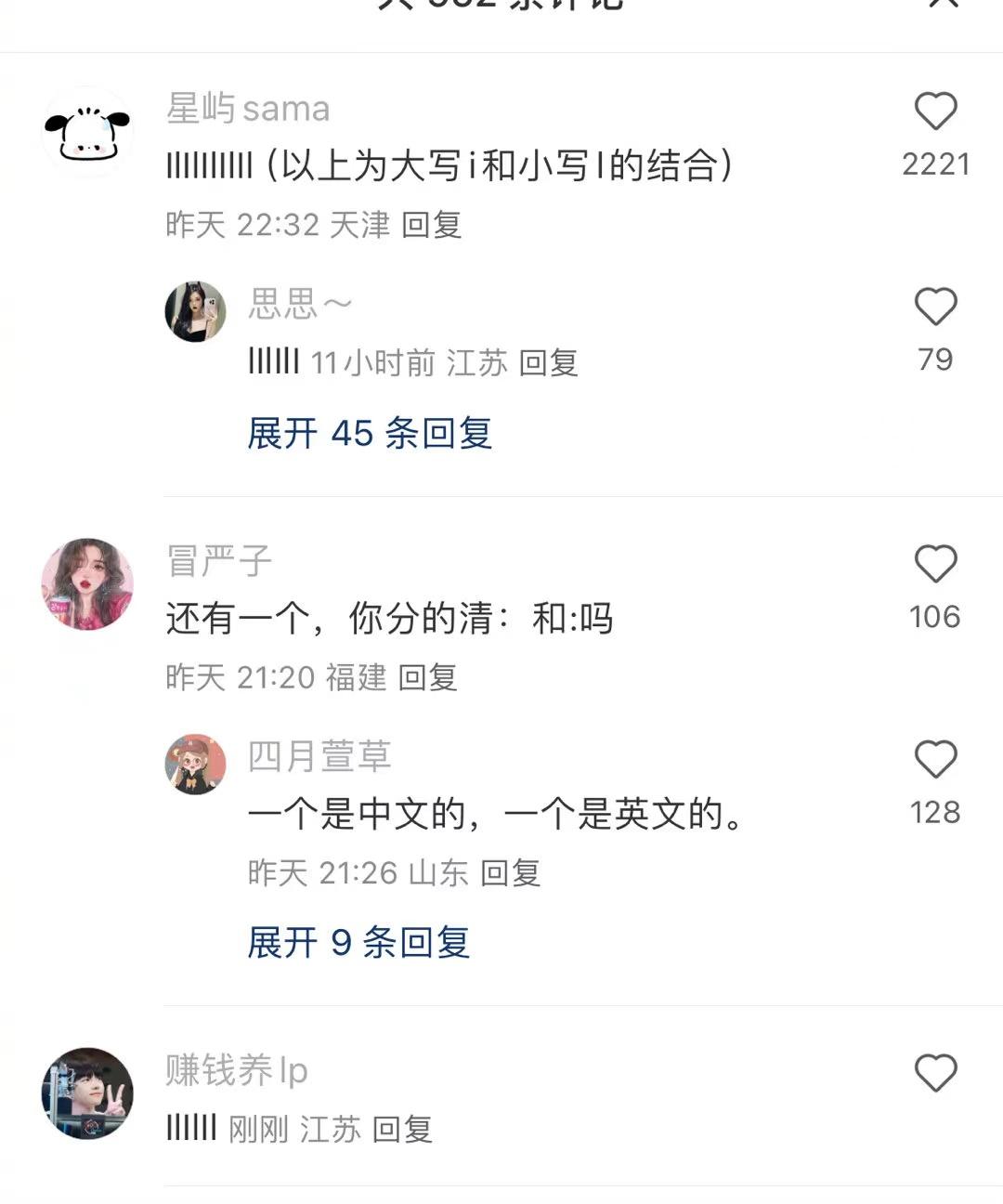1003x1204 pixels.
Task: Open 冒严子's profile avatar
Action: click(x=87, y=584)
